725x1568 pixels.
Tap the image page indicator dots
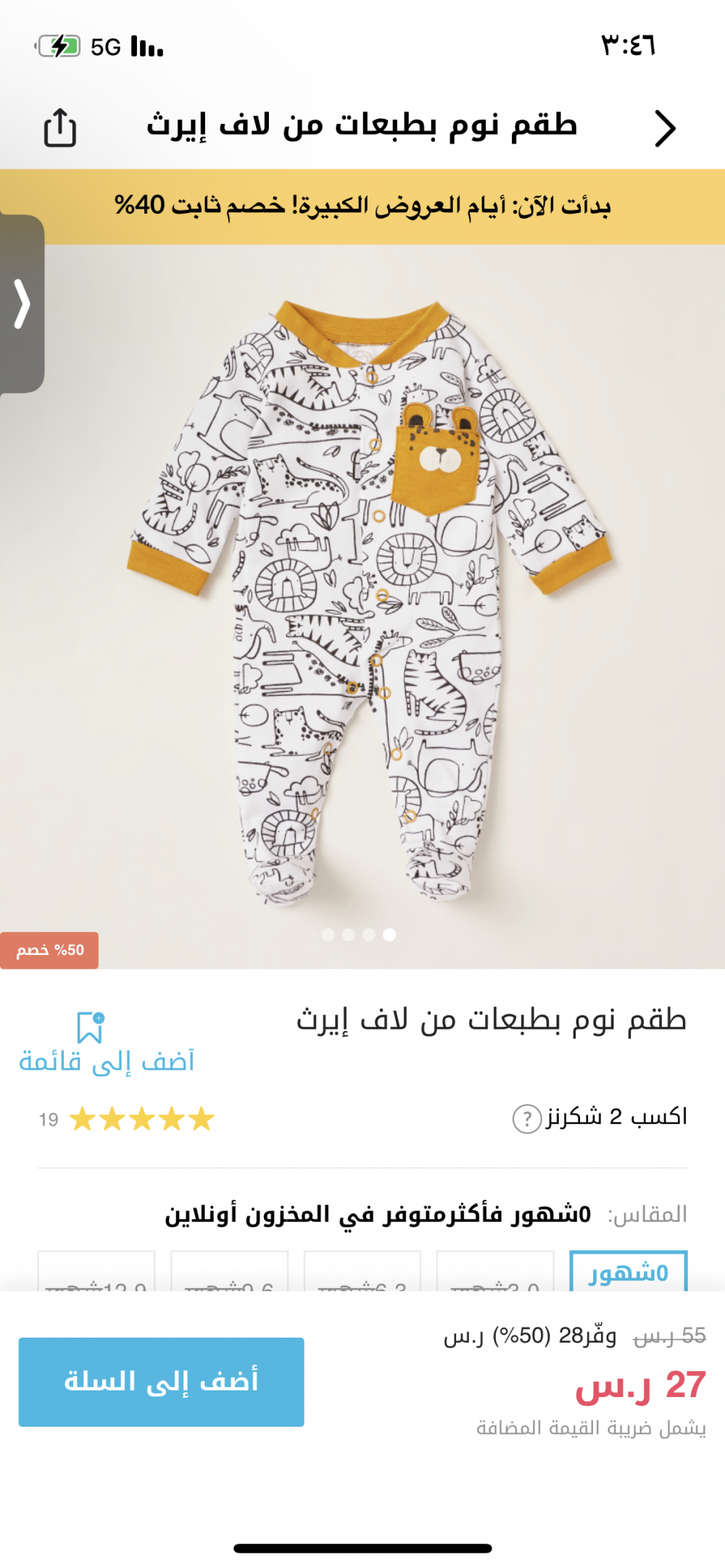(x=359, y=935)
